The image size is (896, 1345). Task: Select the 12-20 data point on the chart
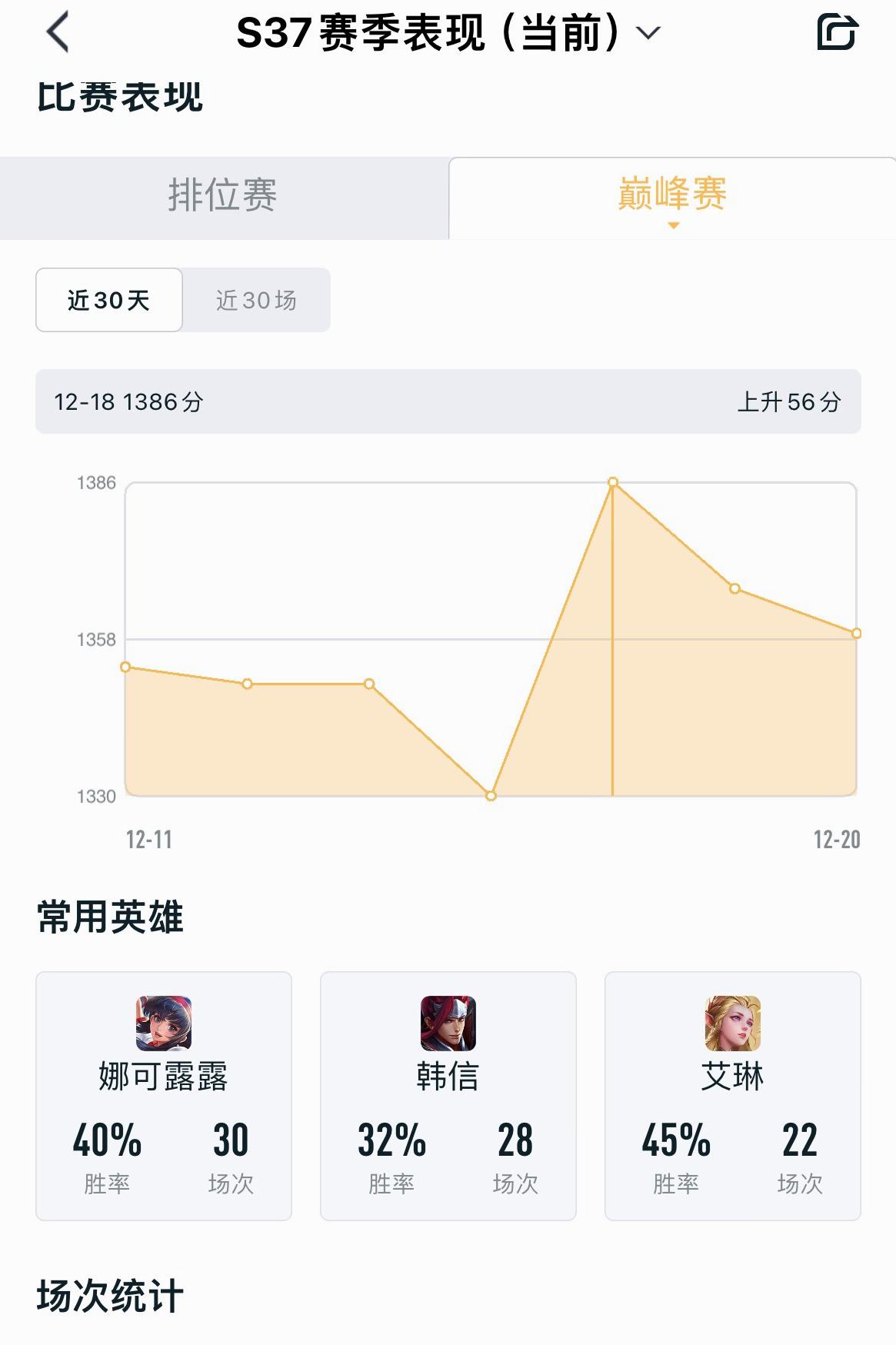tap(856, 634)
